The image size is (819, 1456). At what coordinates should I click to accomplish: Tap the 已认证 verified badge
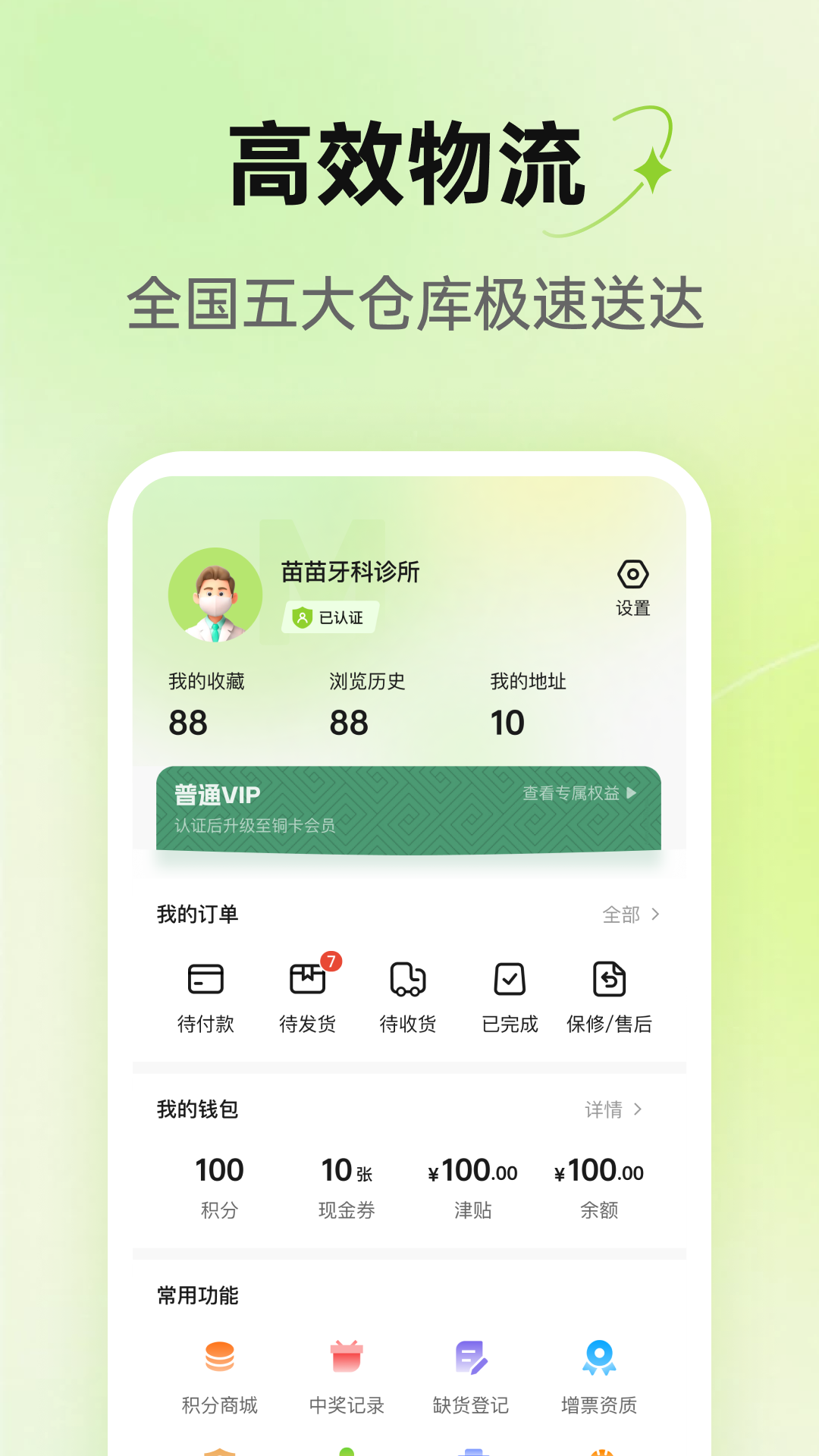[330, 618]
